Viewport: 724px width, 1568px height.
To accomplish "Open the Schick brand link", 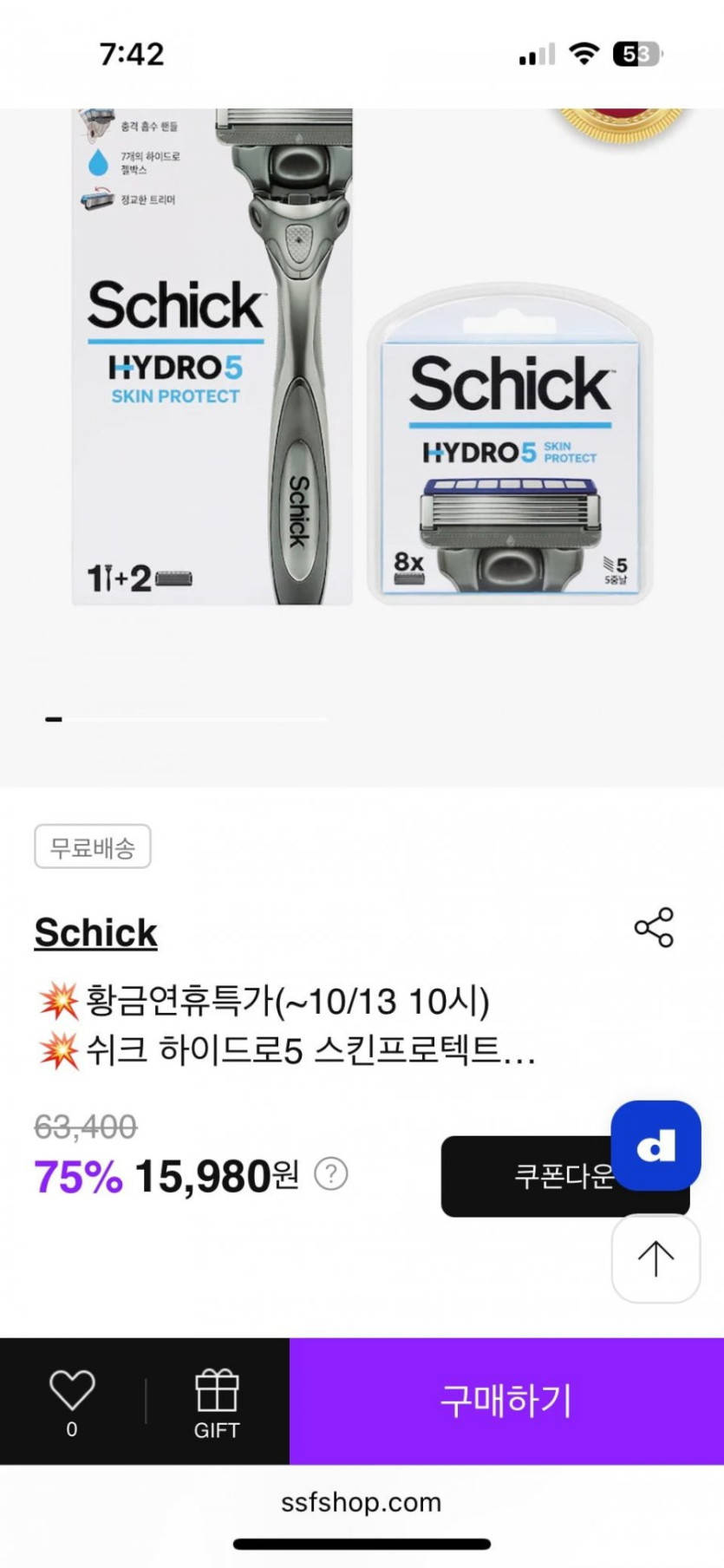I will (96, 933).
